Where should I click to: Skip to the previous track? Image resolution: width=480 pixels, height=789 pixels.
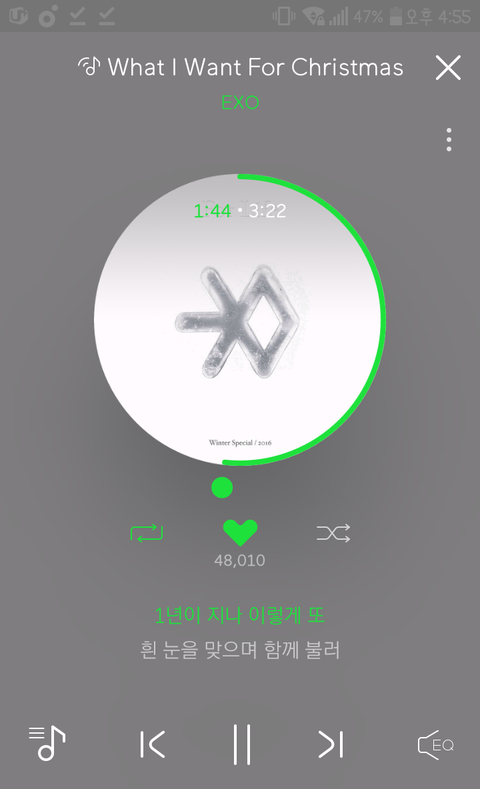(152, 744)
